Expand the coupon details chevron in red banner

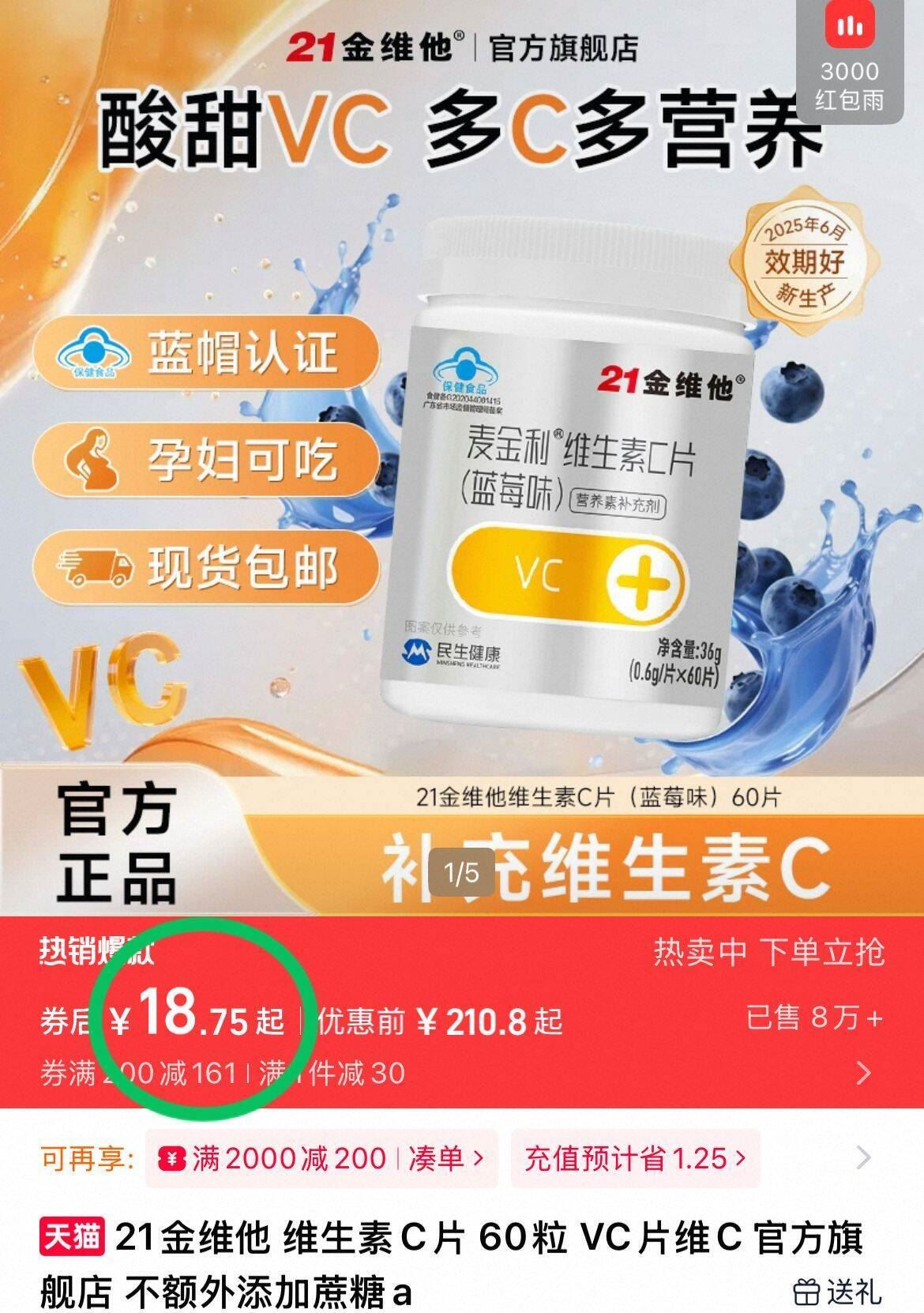pos(864,1073)
